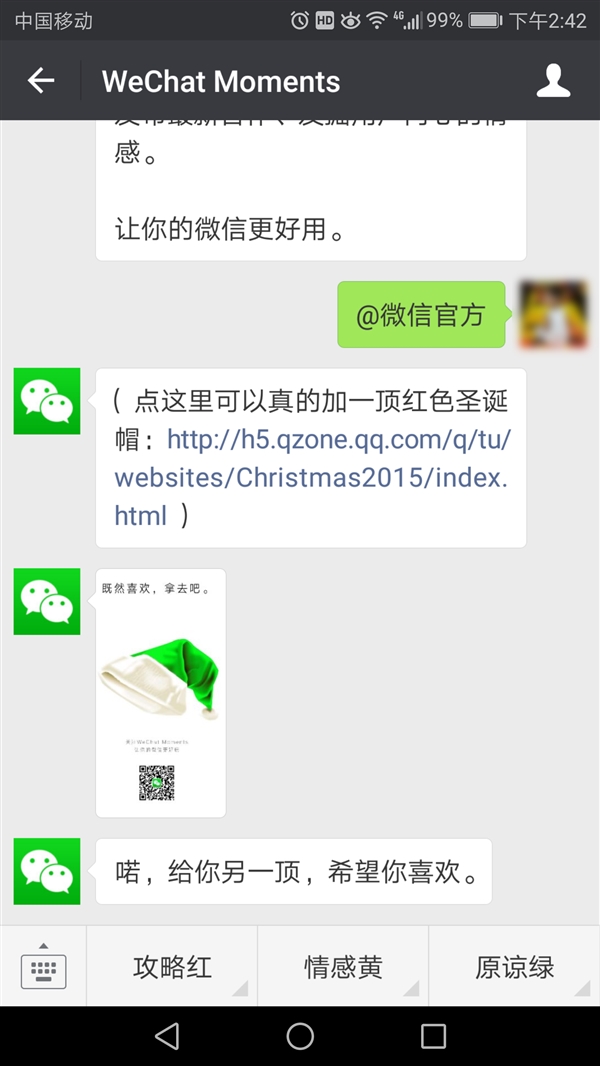Screen dimensions: 600x1066
Task: Open the 攻略红 menu
Action: coord(172,967)
